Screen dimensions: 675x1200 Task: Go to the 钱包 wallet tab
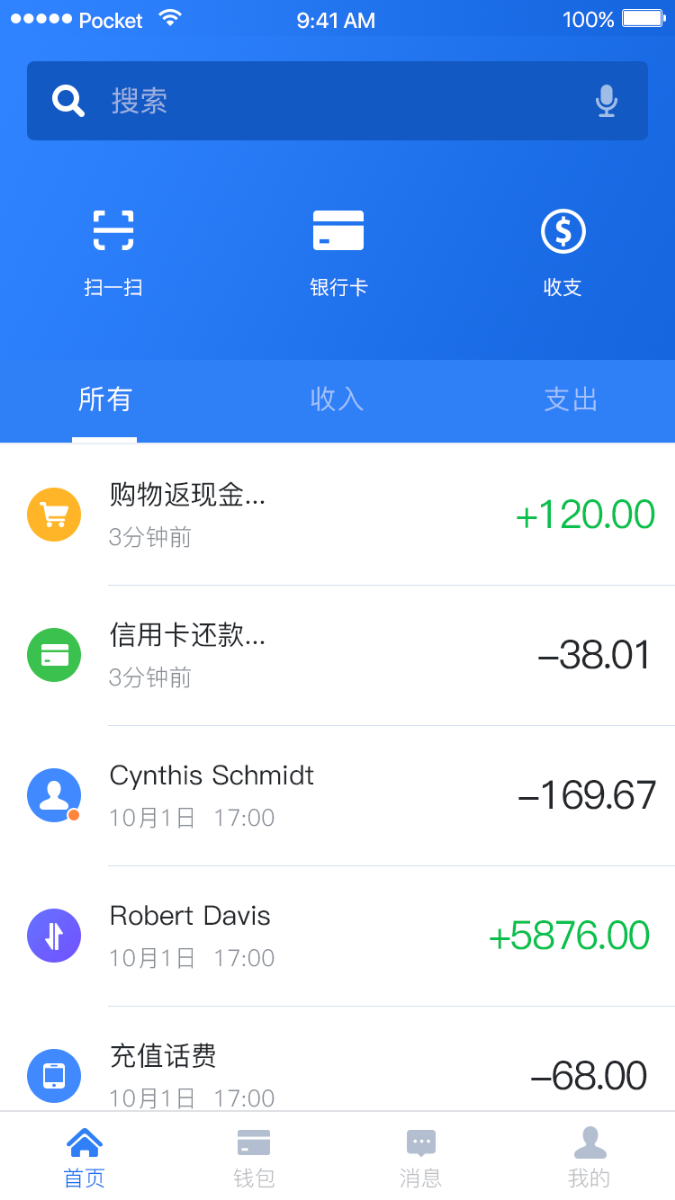tap(253, 1157)
